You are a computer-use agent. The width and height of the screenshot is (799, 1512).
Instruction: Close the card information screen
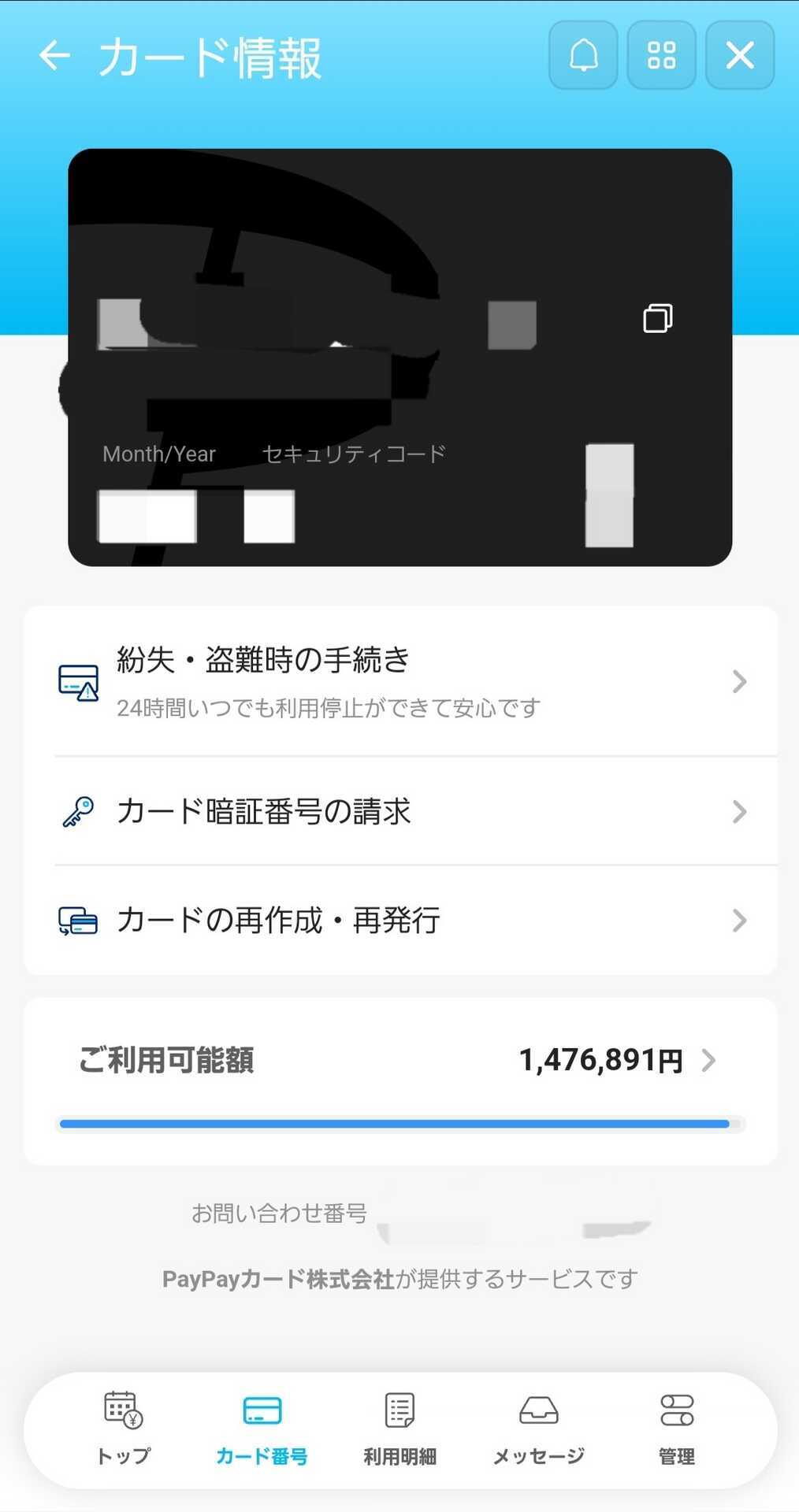click(740, 55)
